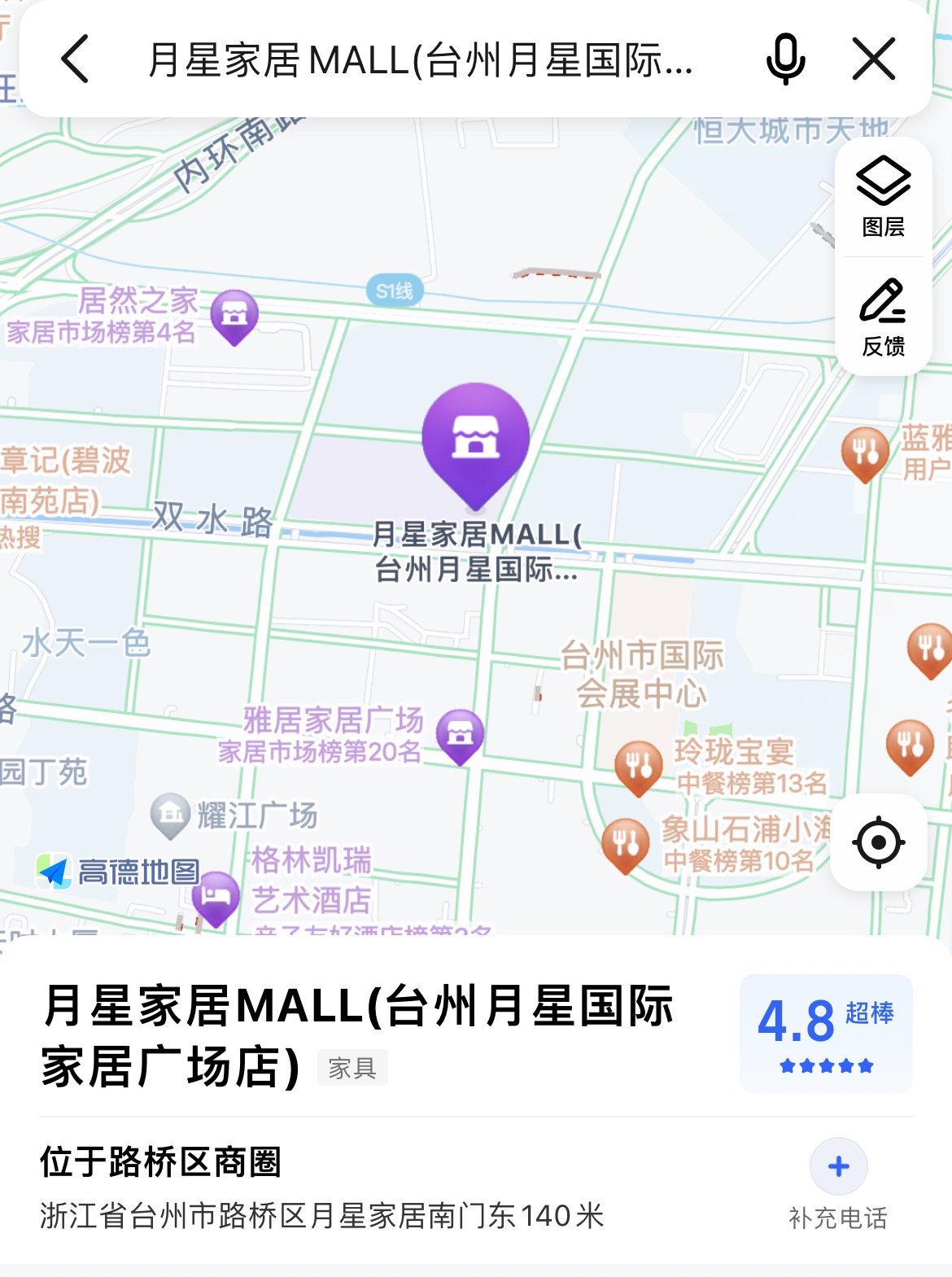The height and width of the screenshot is (1277, 952).
Task: Tap the 耀江广场 map marker
Action: (x=171, y=814)
